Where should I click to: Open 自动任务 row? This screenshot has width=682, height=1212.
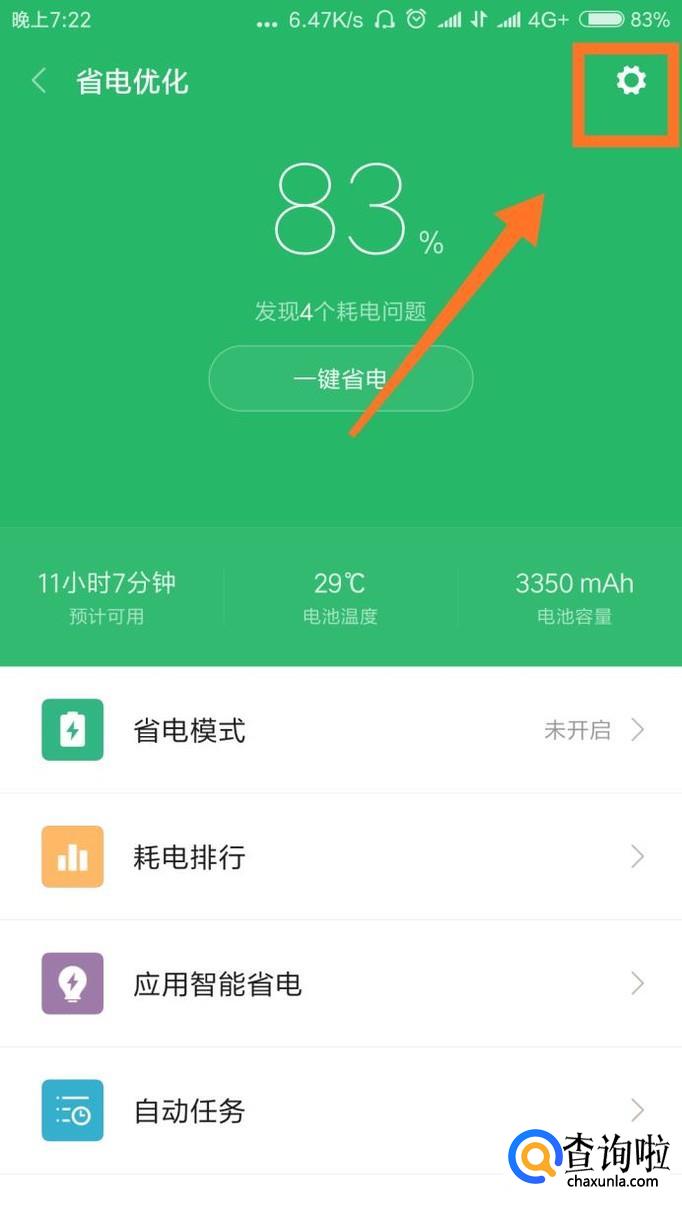340,1110
